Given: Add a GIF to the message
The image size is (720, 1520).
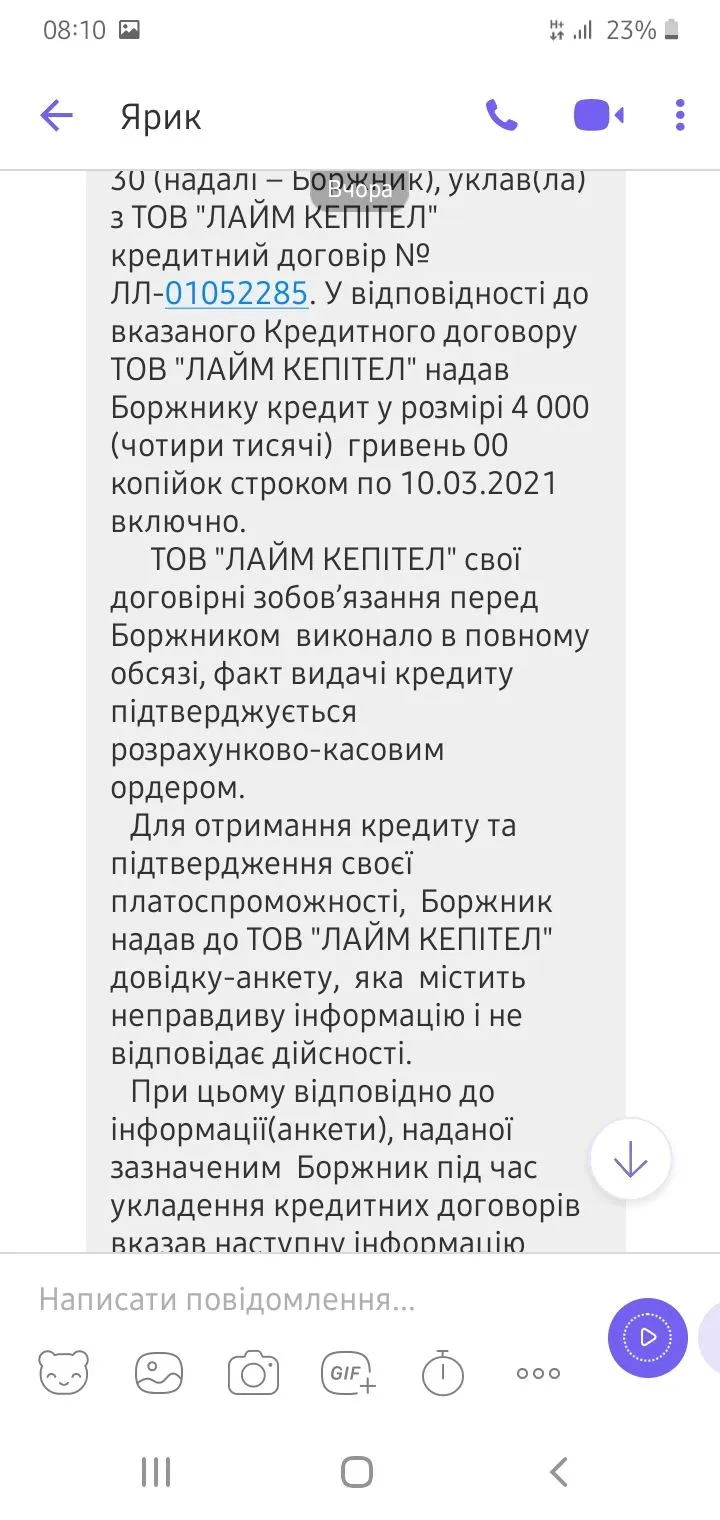Looking at the screenshot, I should pyautogui.click(x=348, y=1372).
